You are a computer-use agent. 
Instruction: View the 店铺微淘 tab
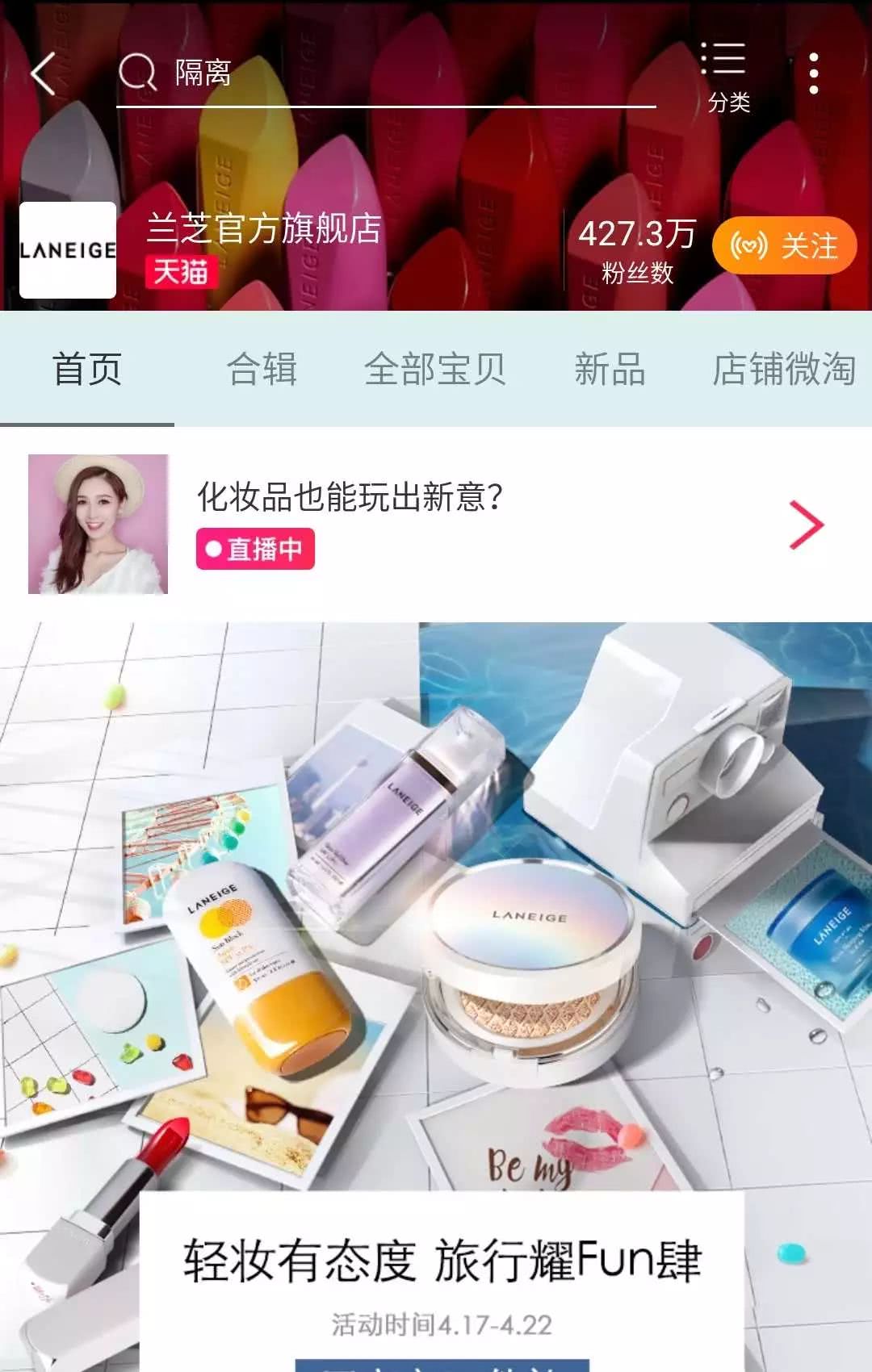[x=783, y=370]
